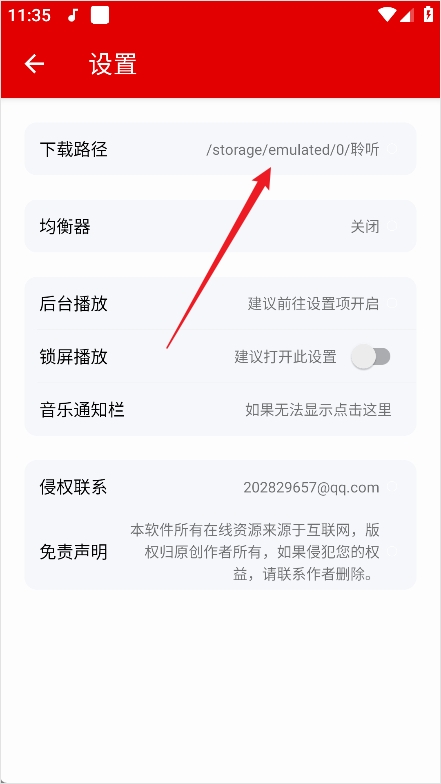The width and height of the screenshot is (441, 784).
Task: Open the 后台播放 setting row
Action: pos(220,303)
